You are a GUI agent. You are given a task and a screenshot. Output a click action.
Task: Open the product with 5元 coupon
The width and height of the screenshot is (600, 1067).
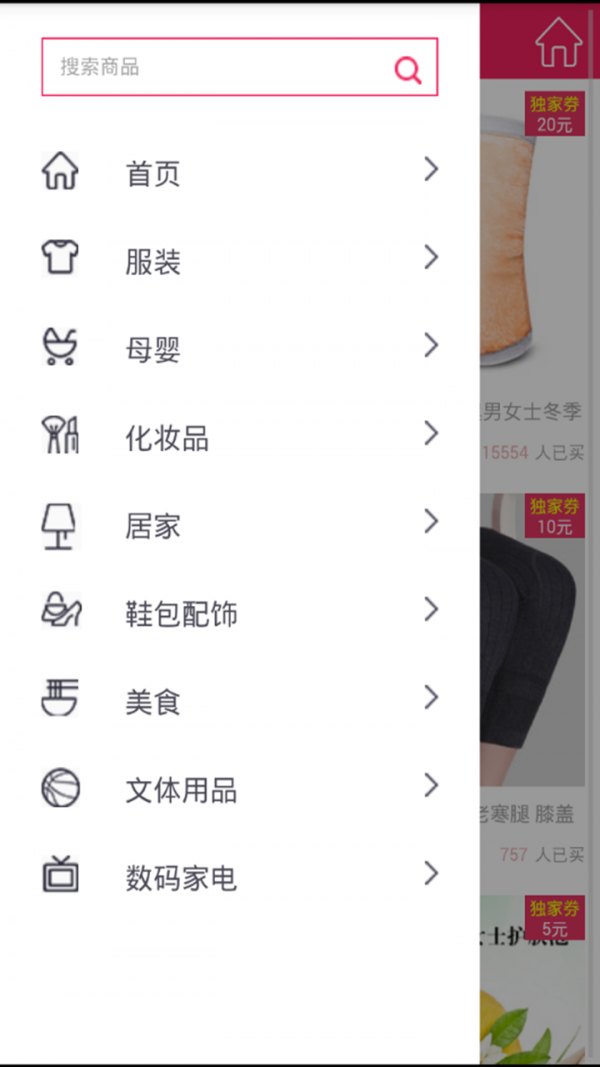click(x=535, y=990)
